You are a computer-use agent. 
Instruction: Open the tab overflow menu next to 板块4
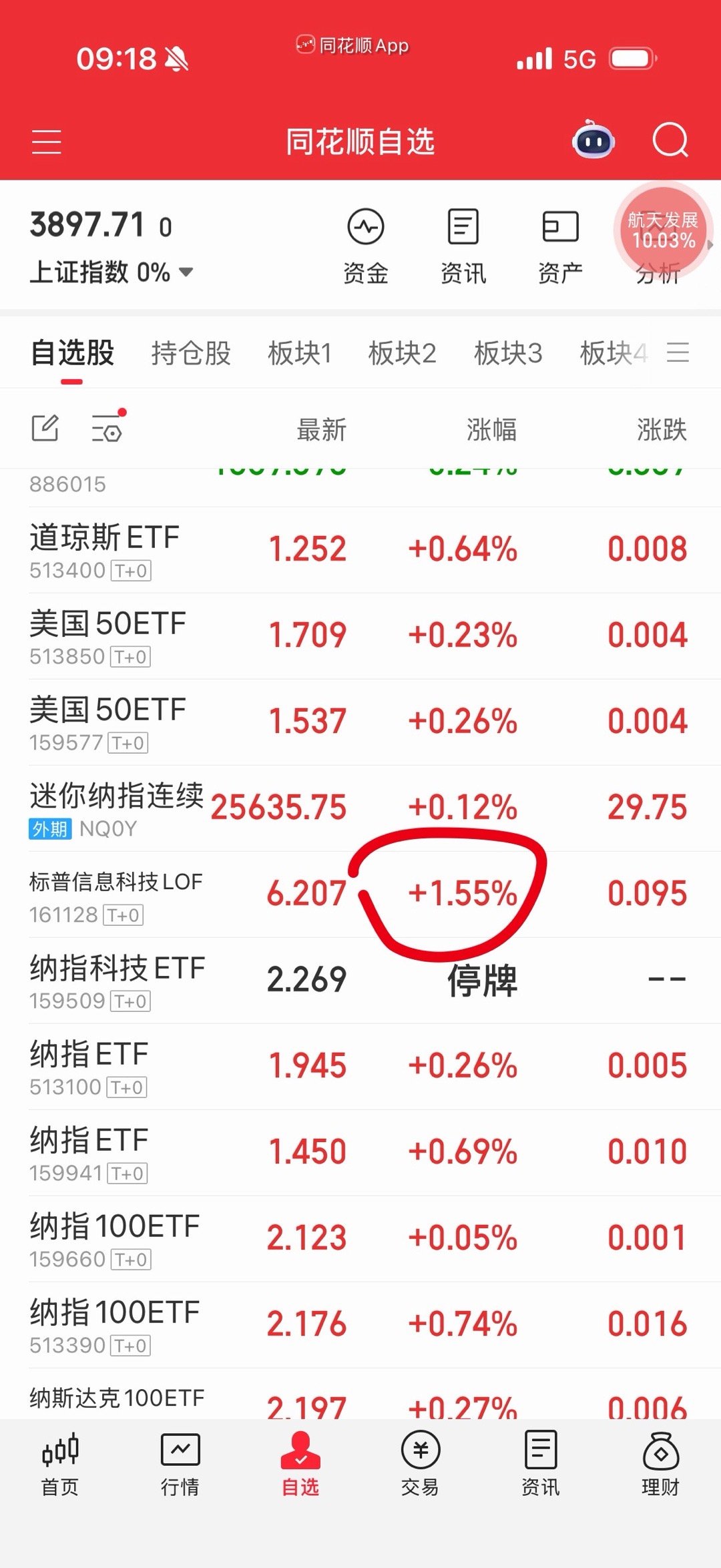pos(679,353)
